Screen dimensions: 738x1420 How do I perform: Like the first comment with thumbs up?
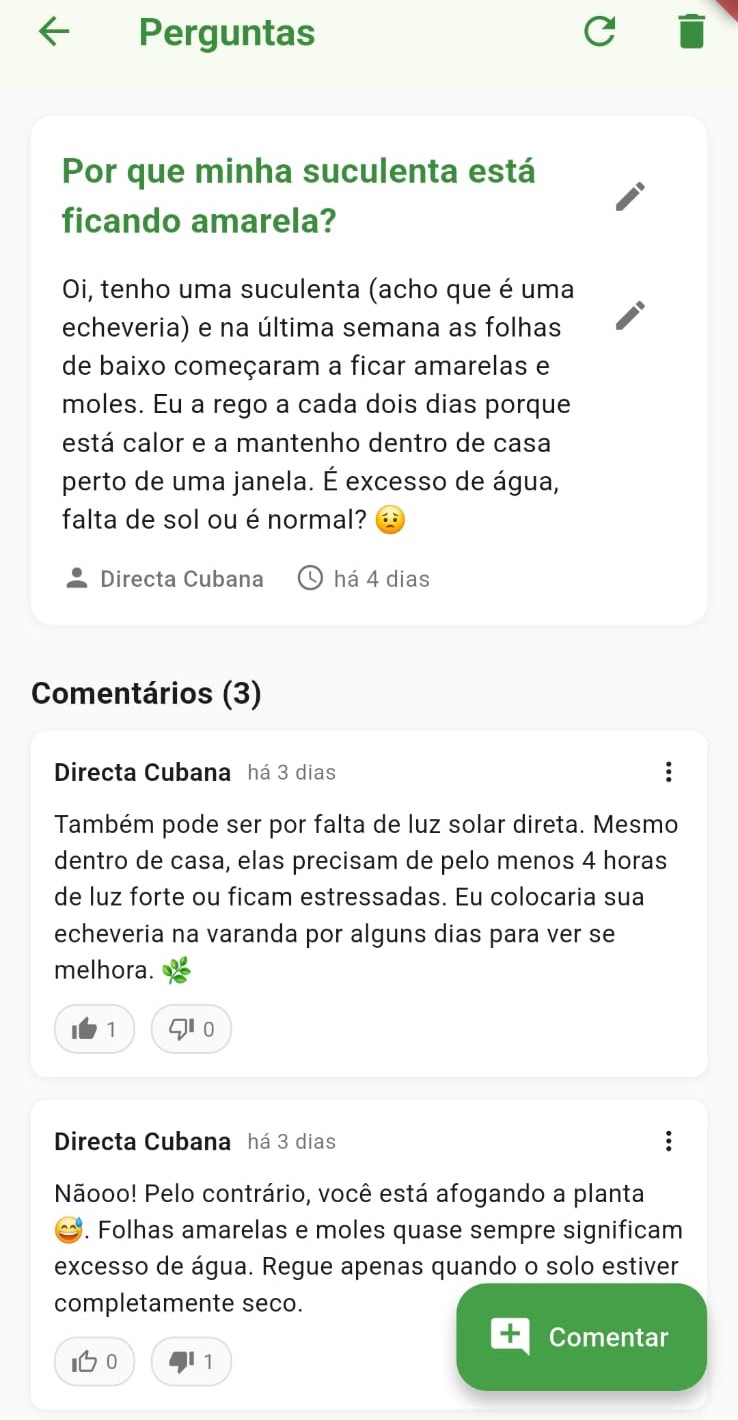[94, 1028]
